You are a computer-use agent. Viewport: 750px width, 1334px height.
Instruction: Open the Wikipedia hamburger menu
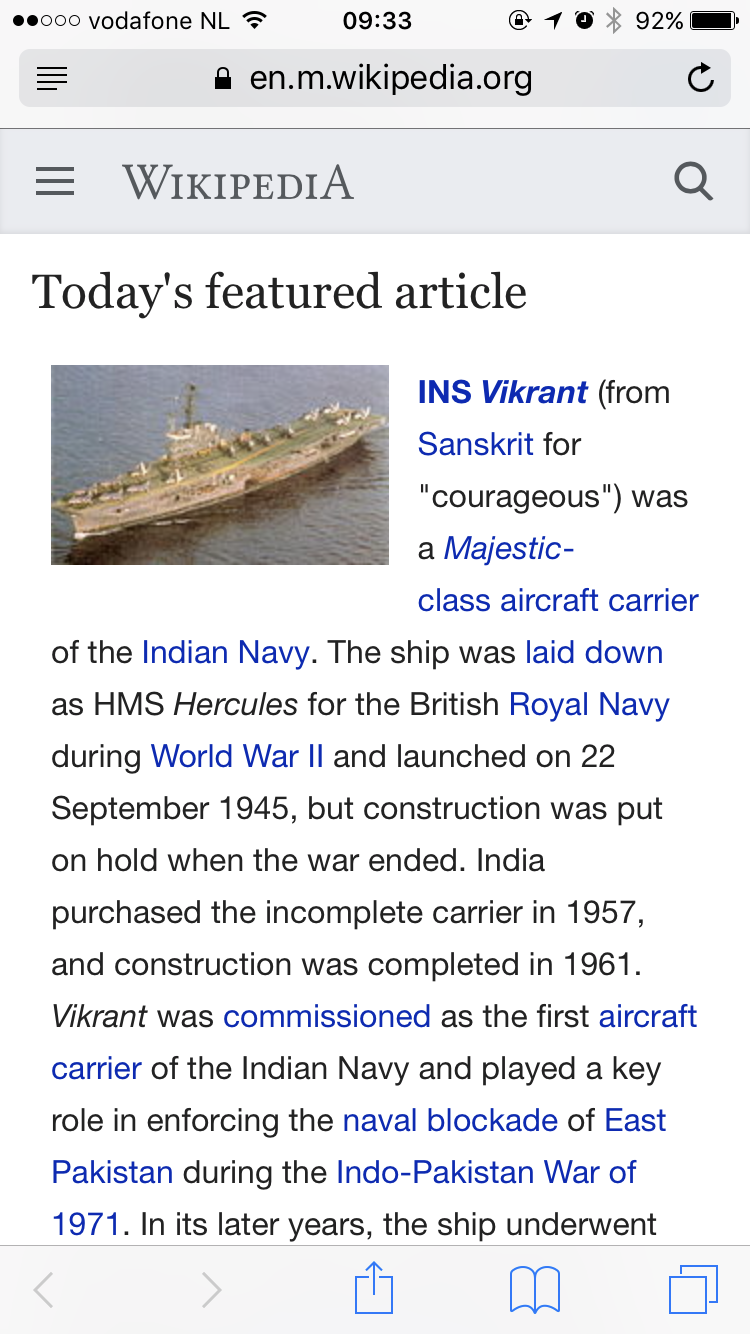click(55, 182)
